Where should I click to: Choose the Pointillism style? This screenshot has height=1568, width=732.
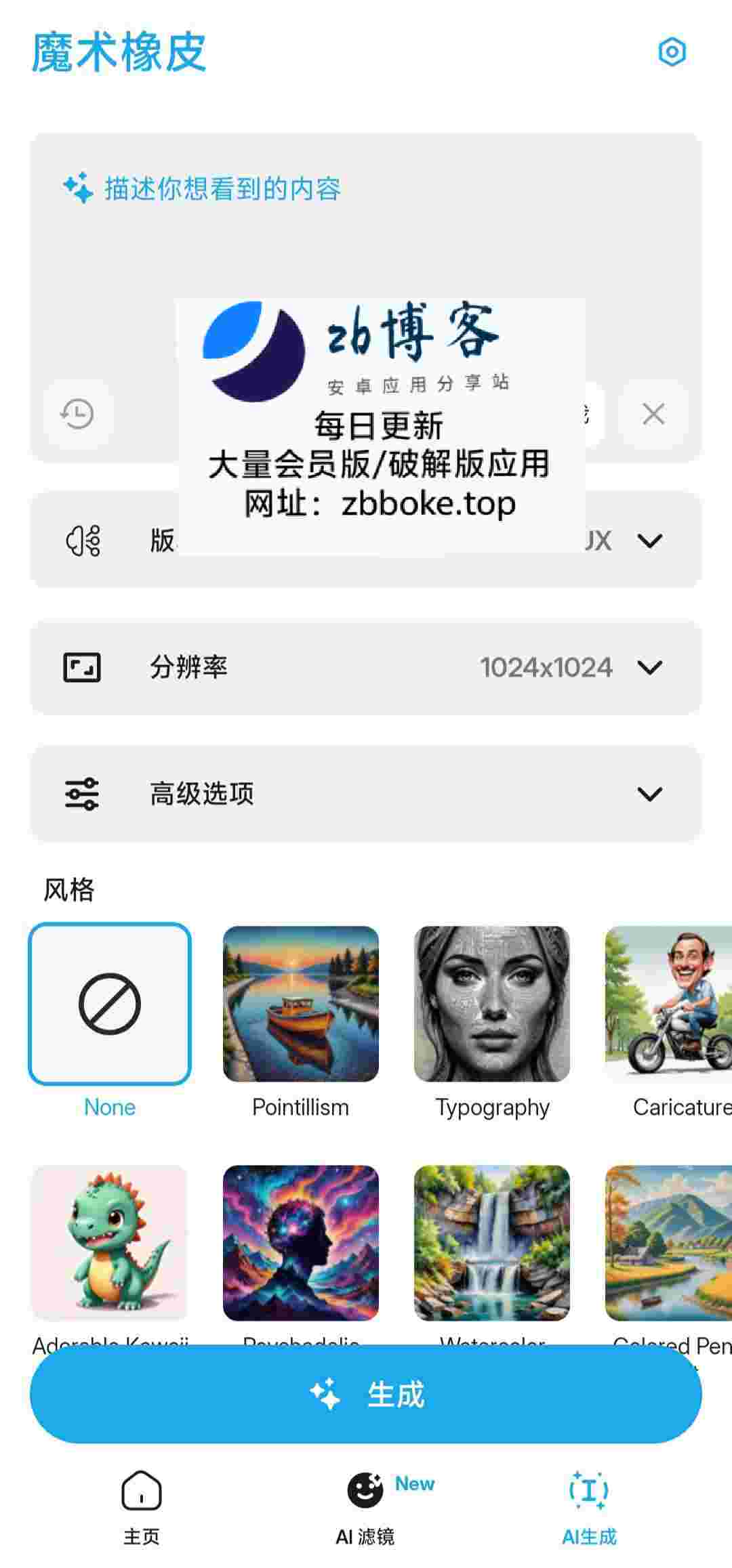pos(301,1004)
